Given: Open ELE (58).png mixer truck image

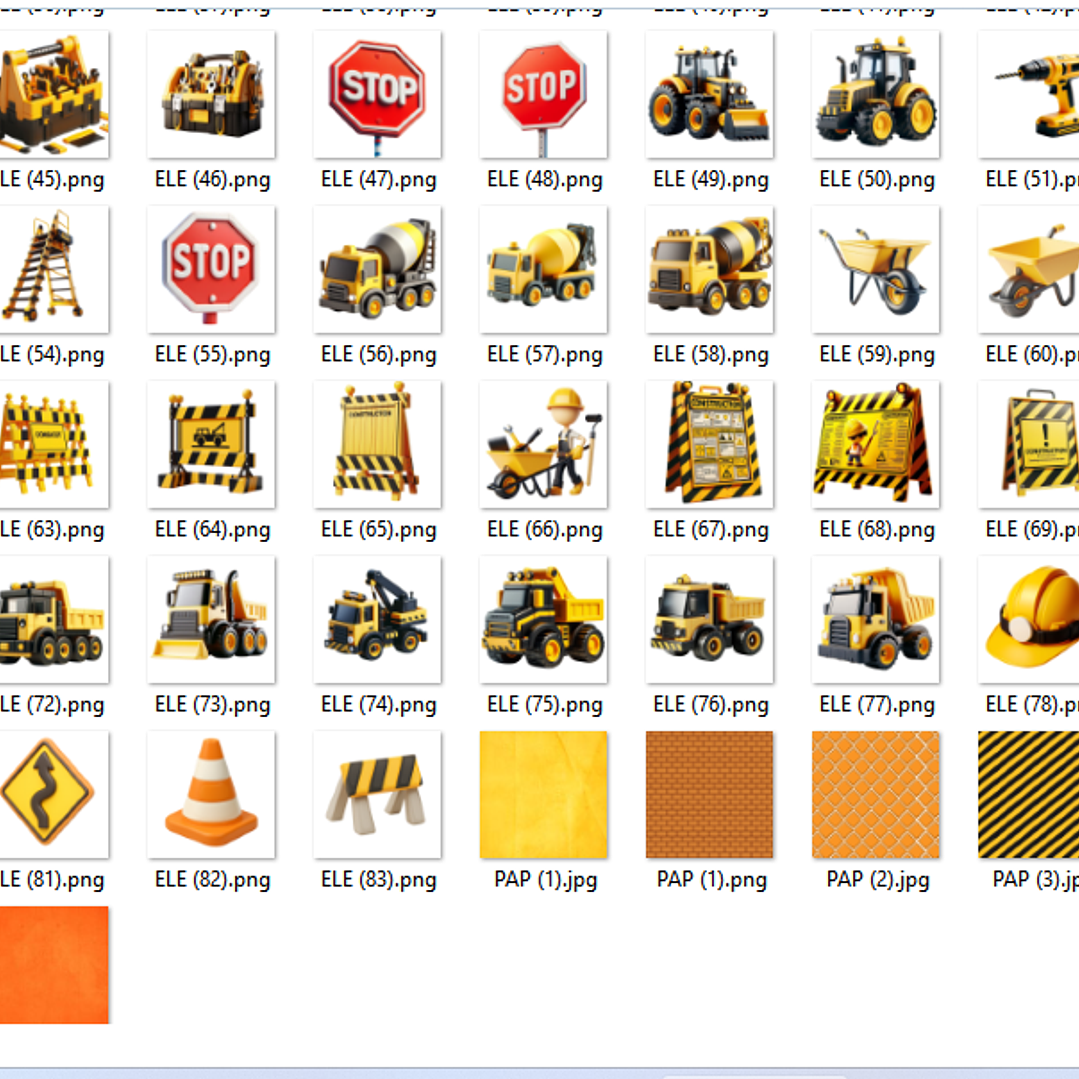Looking at the screenshot, I should pos(709,269).
